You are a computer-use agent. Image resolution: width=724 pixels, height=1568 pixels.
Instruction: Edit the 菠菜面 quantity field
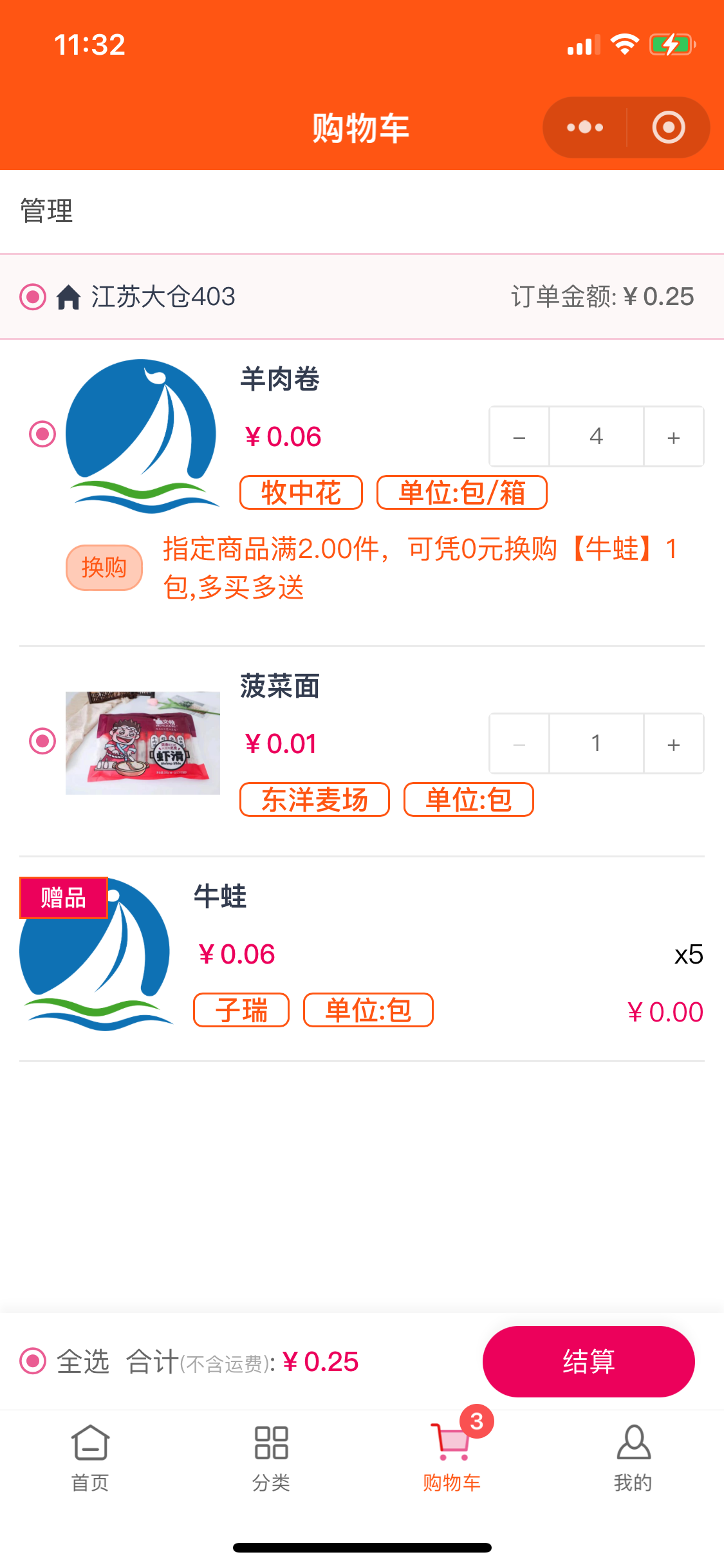(x=596, y=744)
